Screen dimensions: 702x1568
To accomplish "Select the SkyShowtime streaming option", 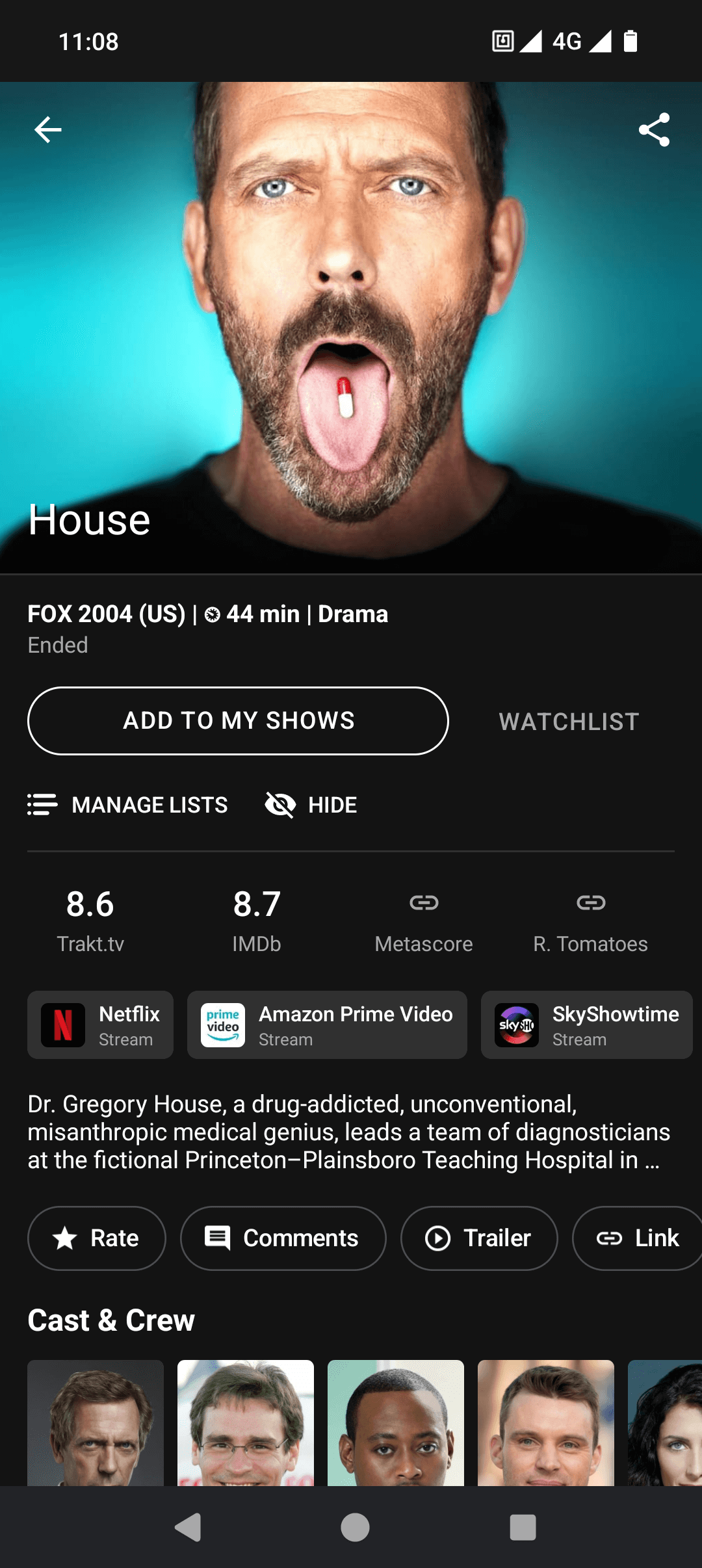I will (586, 1025).
